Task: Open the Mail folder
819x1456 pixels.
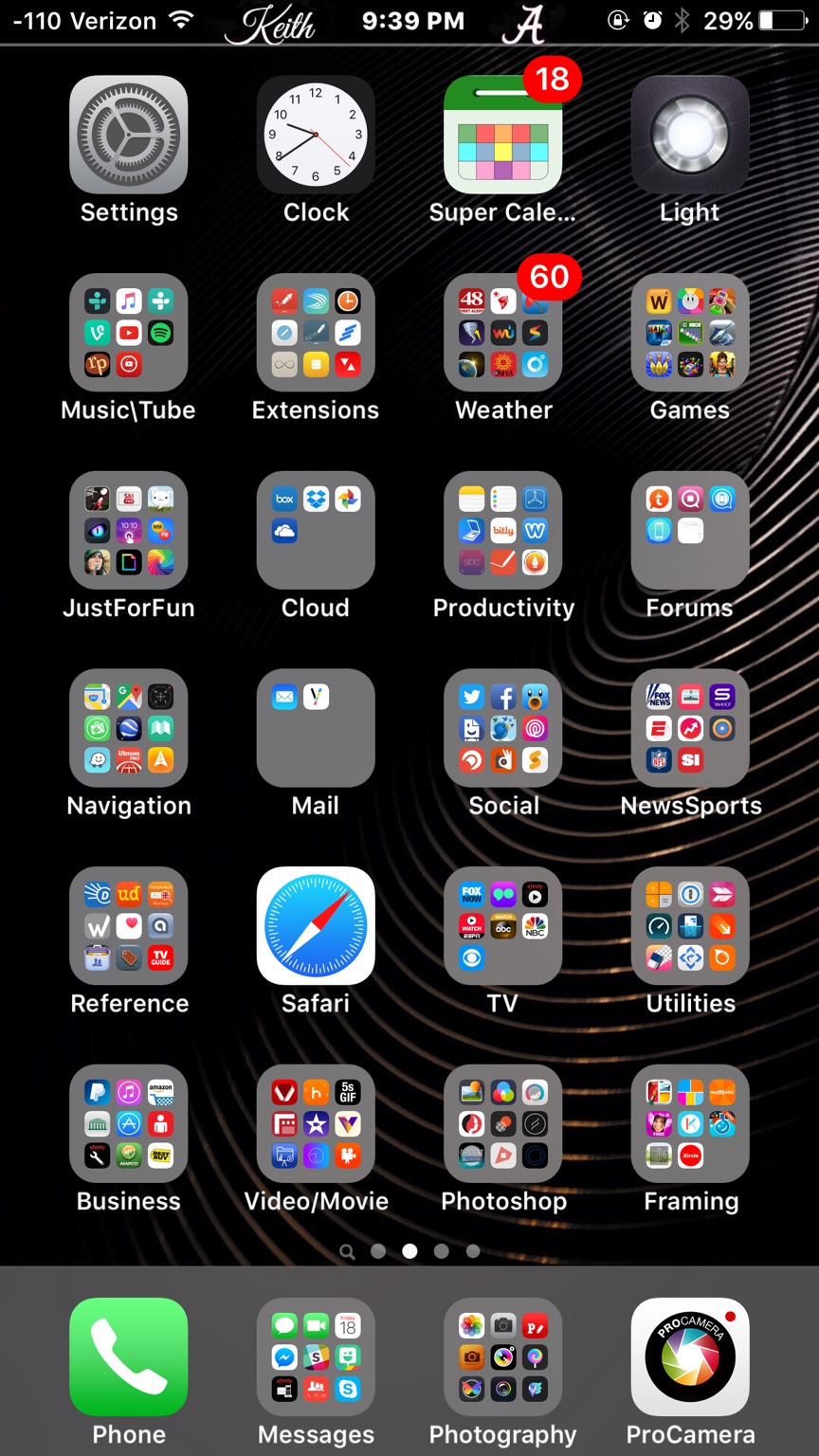Action: tap(316, 728)
